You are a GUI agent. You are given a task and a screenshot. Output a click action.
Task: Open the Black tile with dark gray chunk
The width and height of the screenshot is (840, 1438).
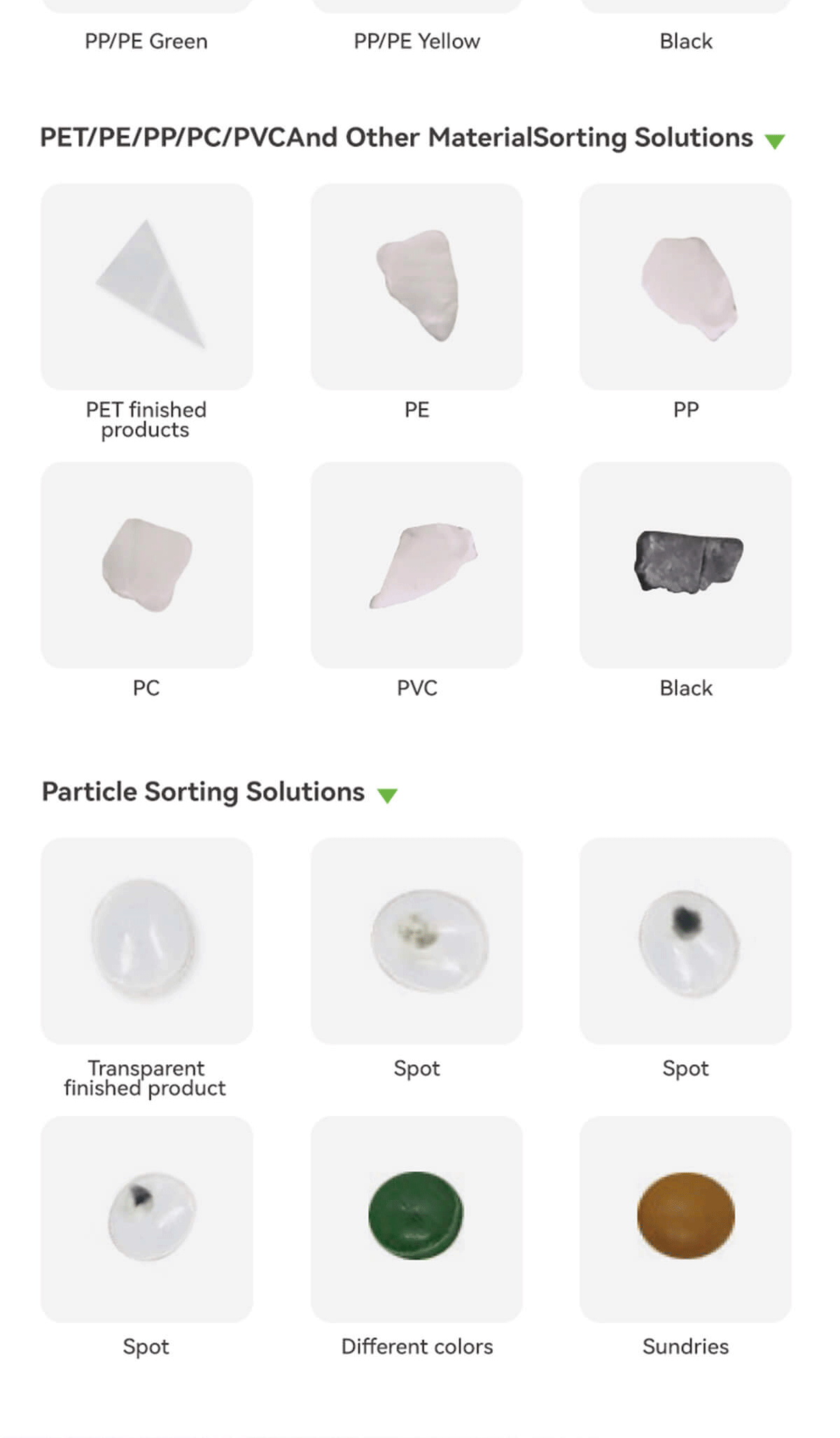tap(685, 564)
